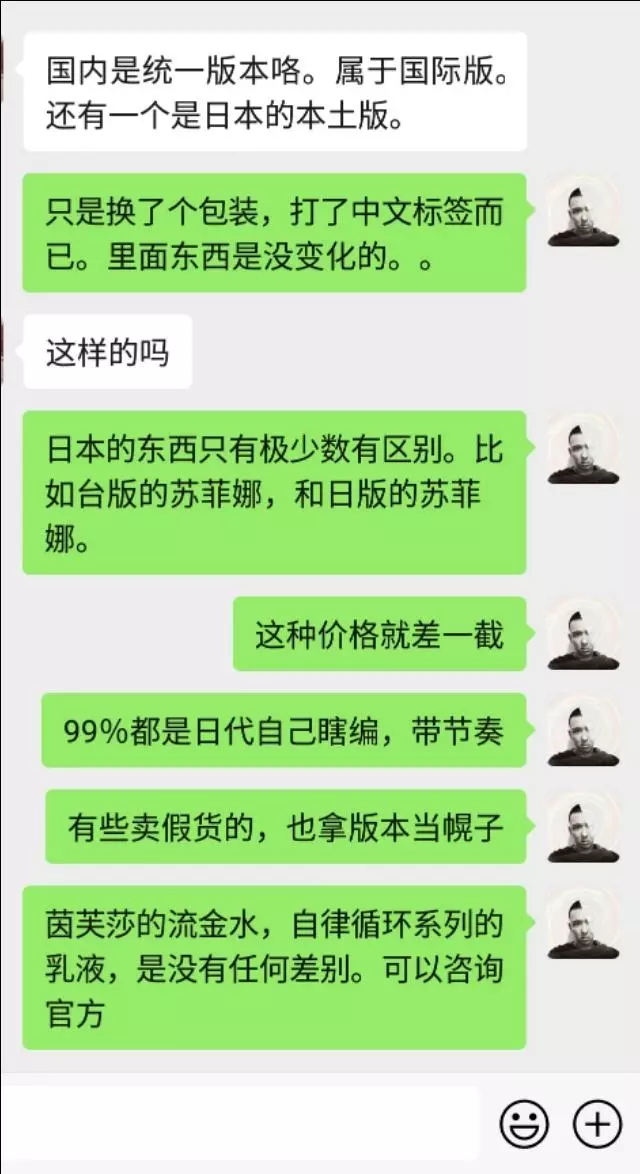Open avatar next to 只是换了个包装 message
Image resolution: width=640 pixels, height=1174 pixels.
pos(584,210)
